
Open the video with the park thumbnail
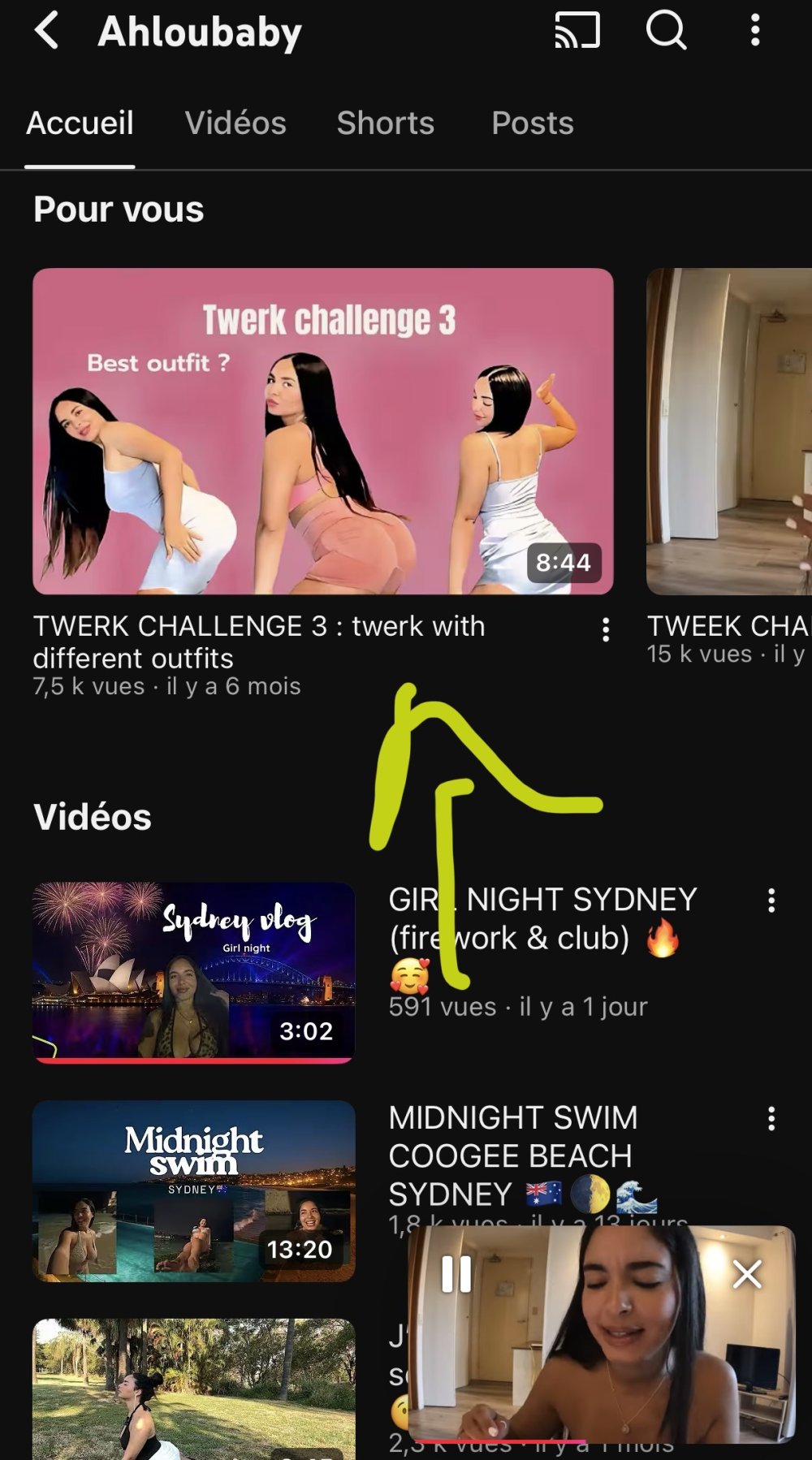coord(193,1389)
